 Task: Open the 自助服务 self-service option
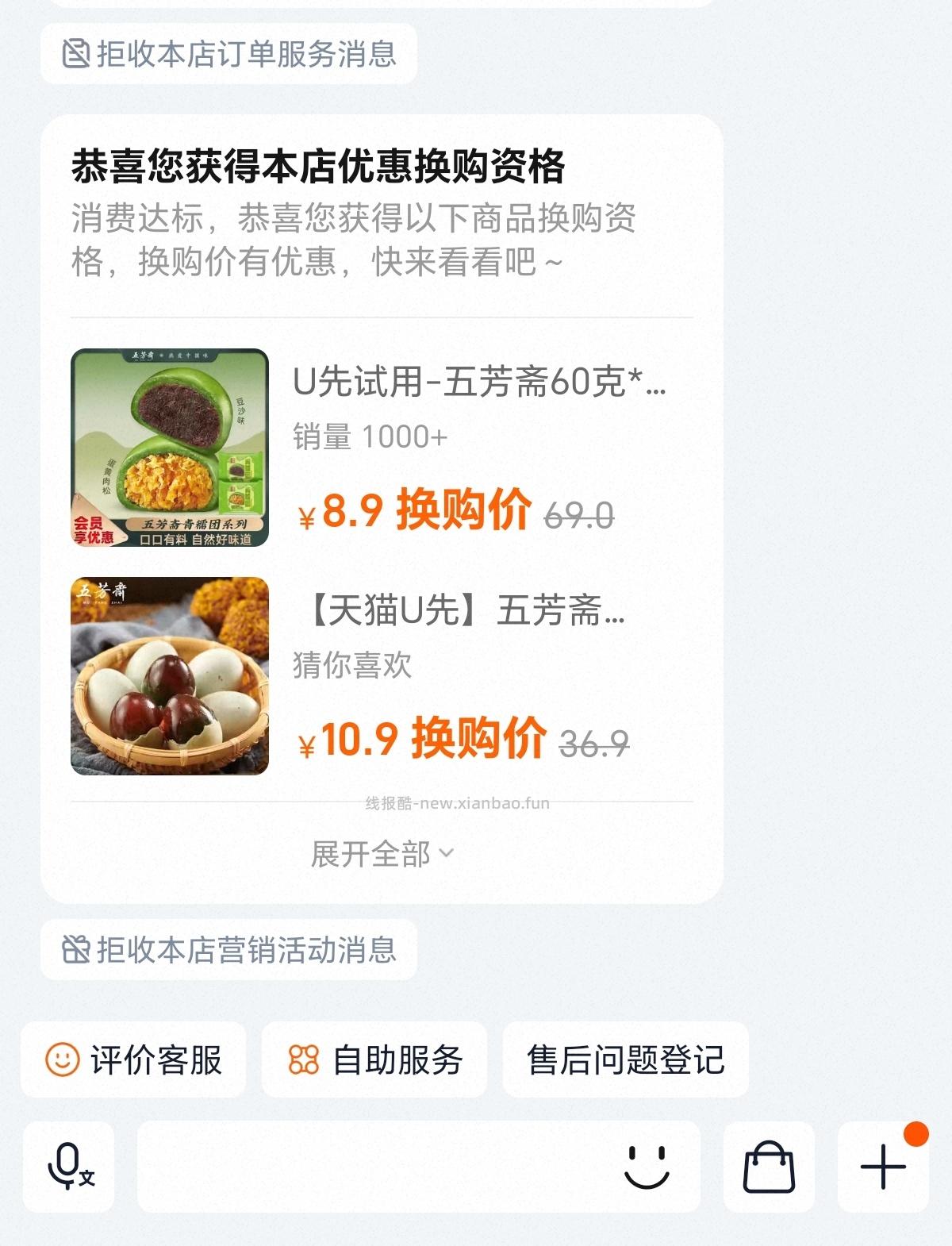coord(373,1058)
